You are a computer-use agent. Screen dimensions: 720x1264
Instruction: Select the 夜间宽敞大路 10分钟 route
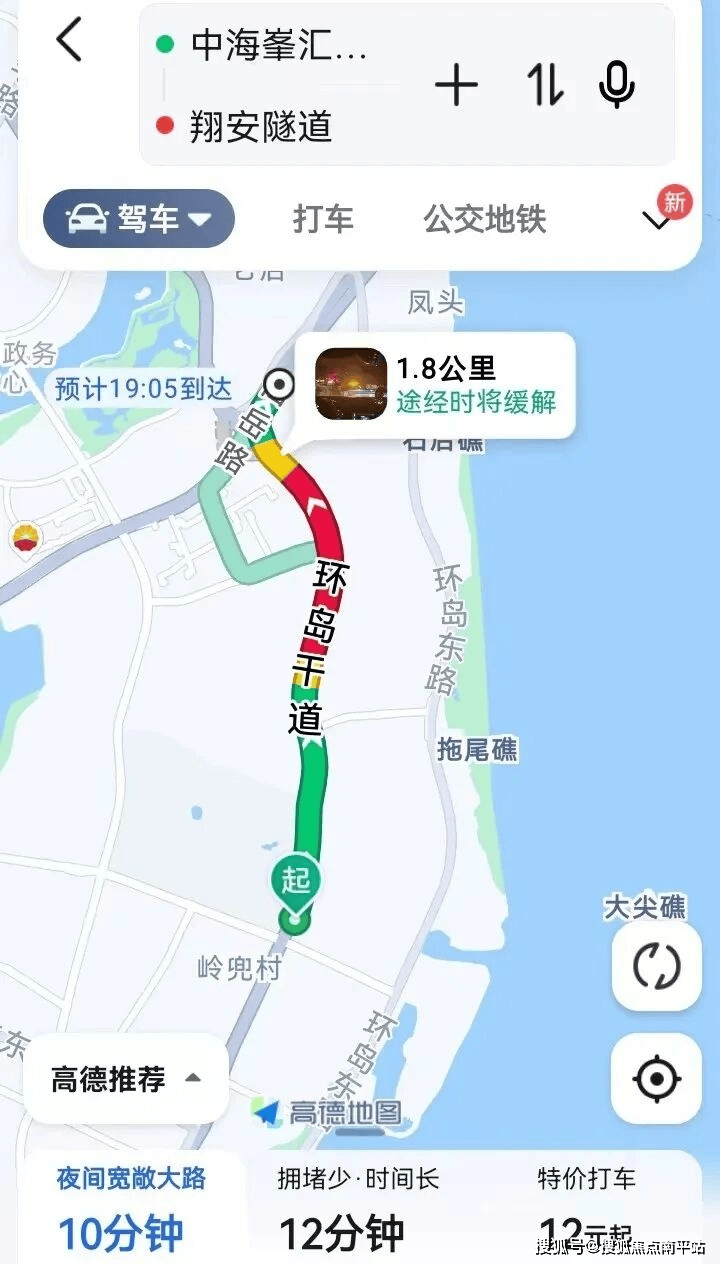point(130,1208)
